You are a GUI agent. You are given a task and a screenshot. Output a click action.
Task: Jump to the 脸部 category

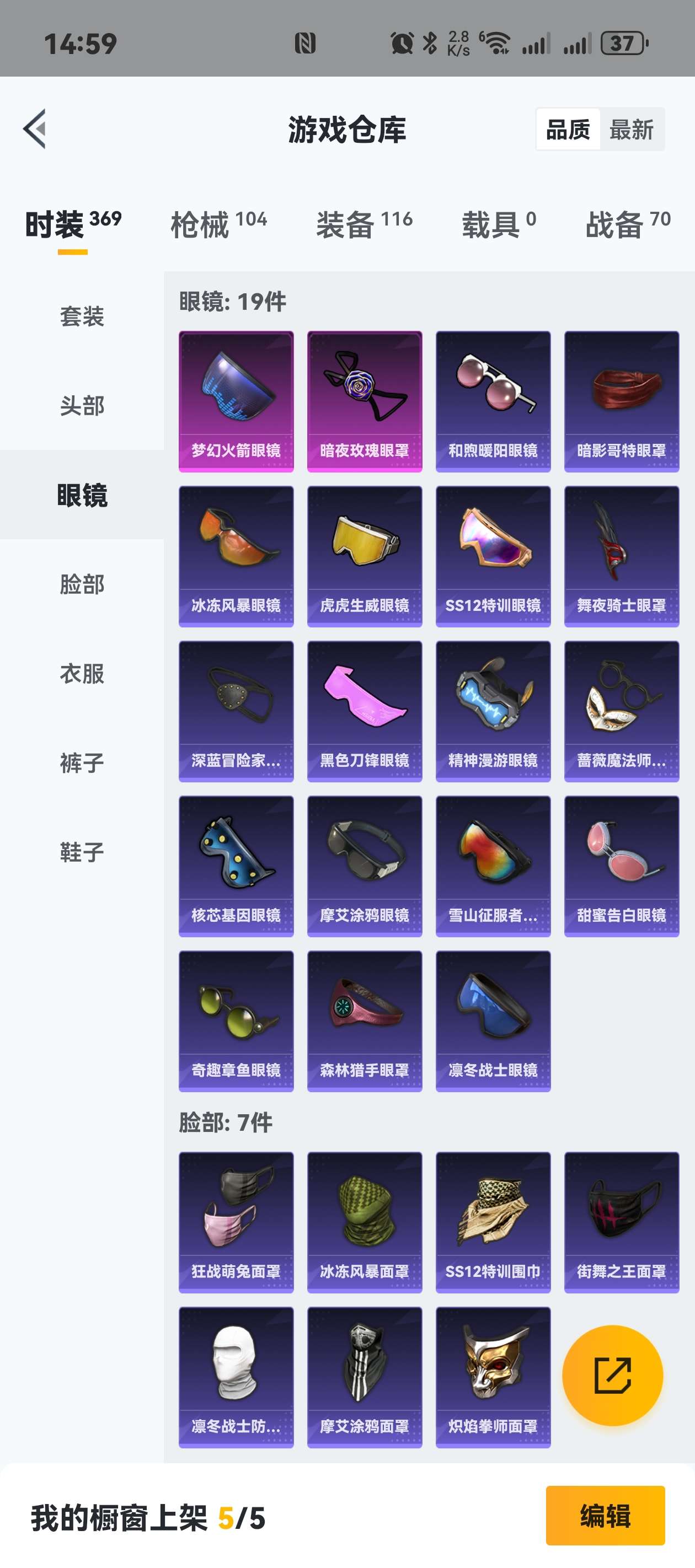(x=82, y=584)
